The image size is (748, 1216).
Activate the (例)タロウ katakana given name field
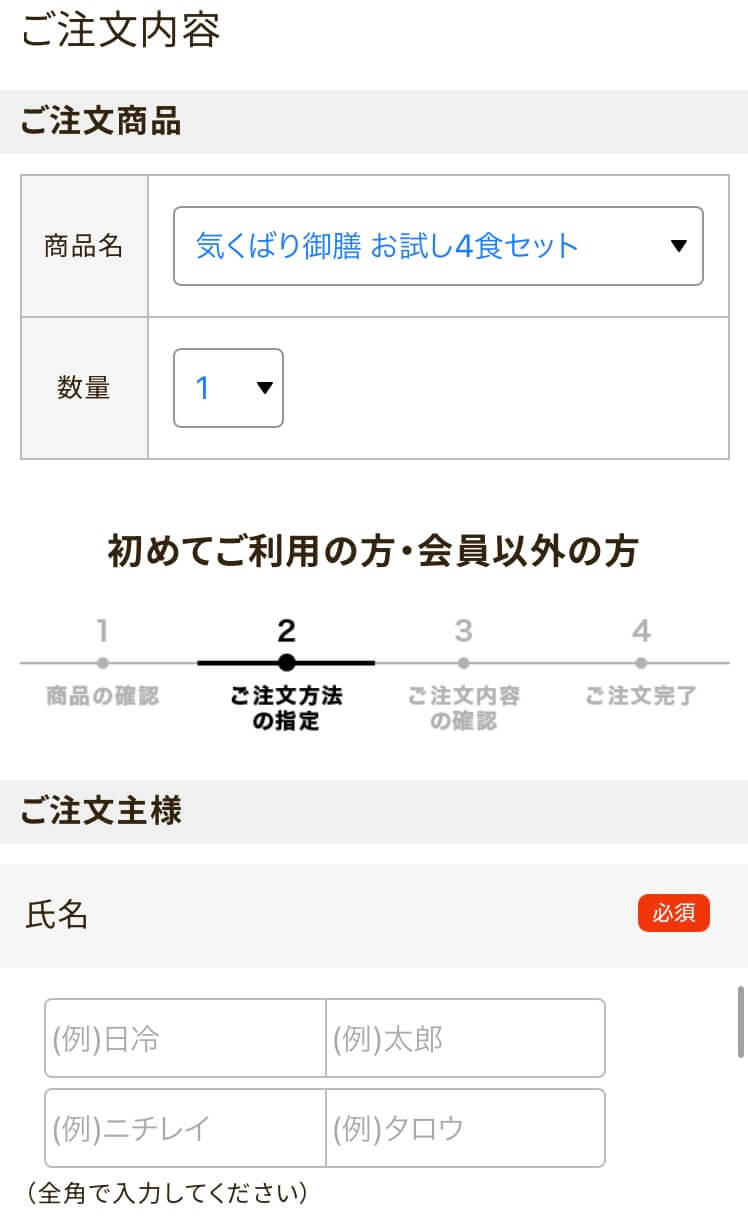(465, 1128)
